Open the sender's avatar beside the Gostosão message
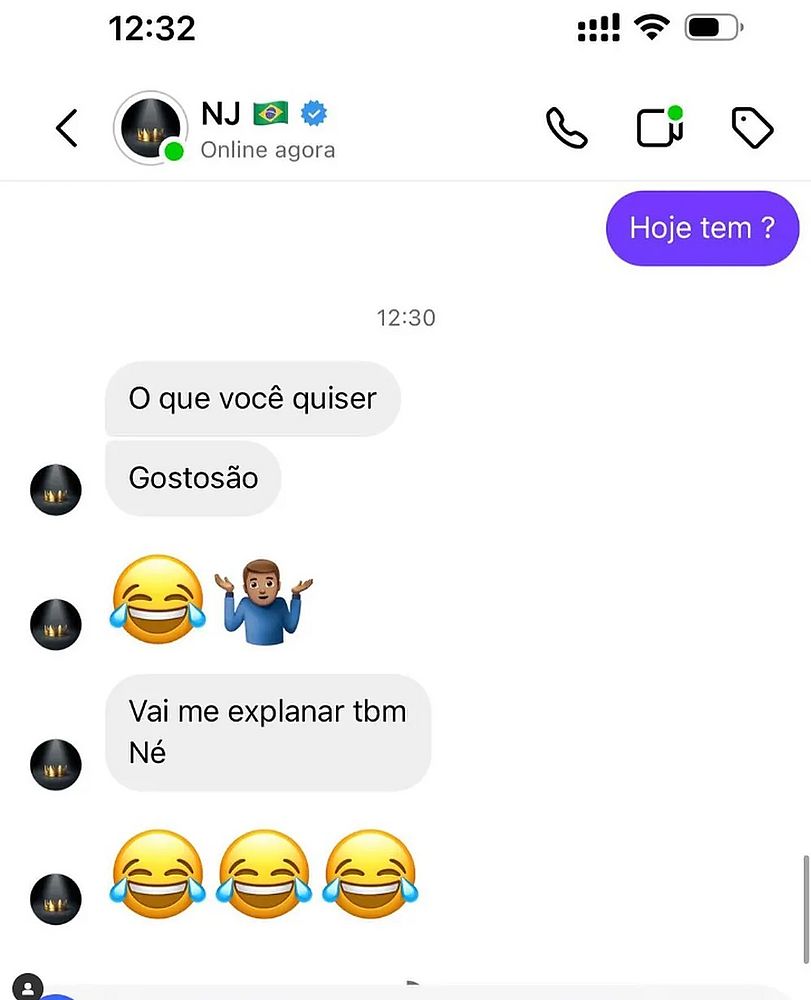The width and height of the screenshot is (811, 1000). coord(56,489)
